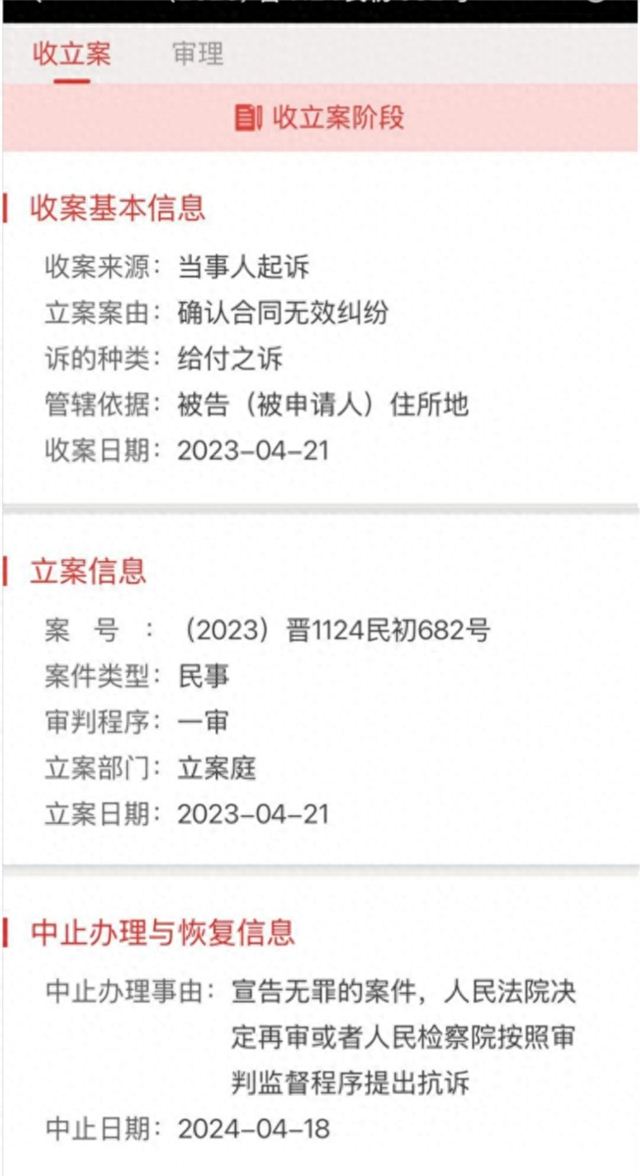
Task: Select the 收立案 tab
Action: tap(72, 54)
